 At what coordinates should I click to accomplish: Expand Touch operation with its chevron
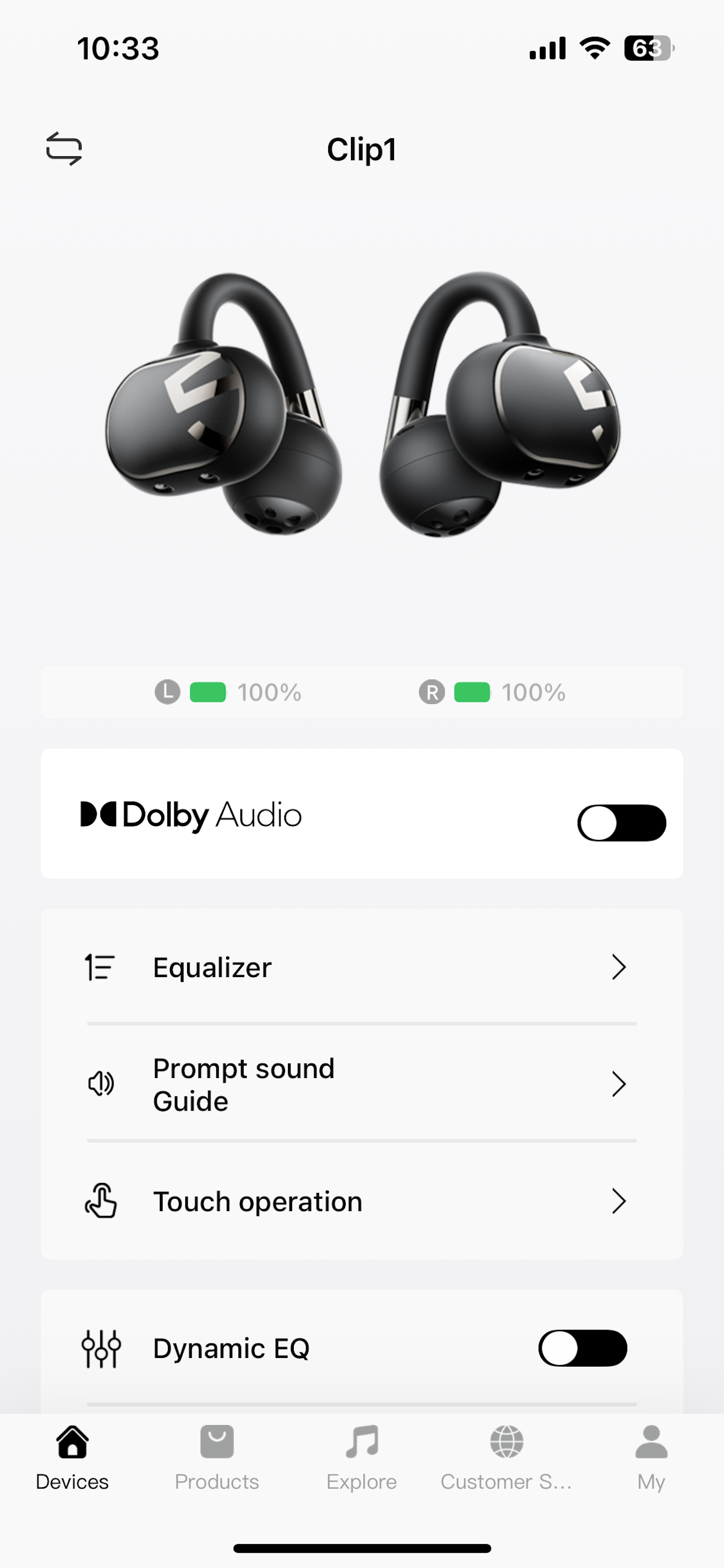tap(618, 1200)
